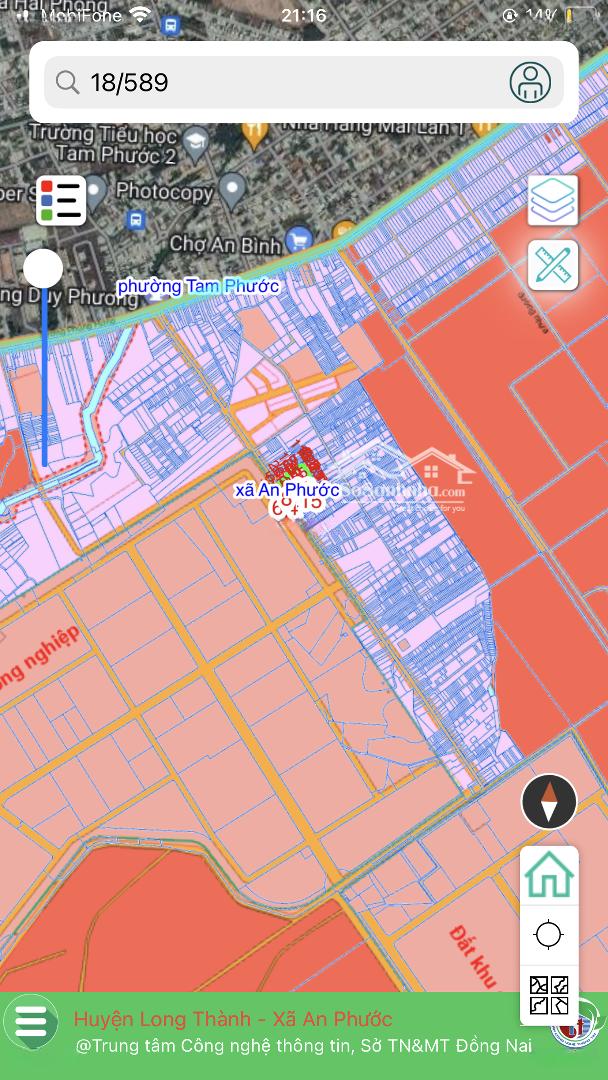The height and width of the screenshot is (1080, 608).
Task: Tap the opacity slider handle
Action: tap(43, 269)
